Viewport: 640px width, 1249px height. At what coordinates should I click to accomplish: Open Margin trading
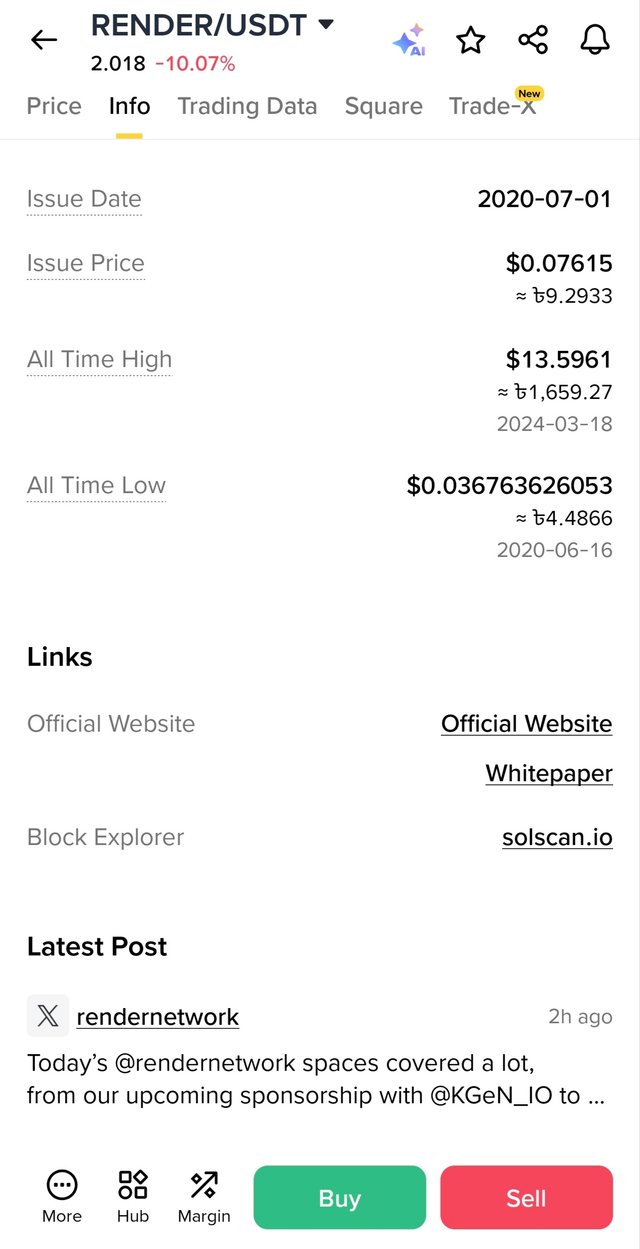(204, 1196)
